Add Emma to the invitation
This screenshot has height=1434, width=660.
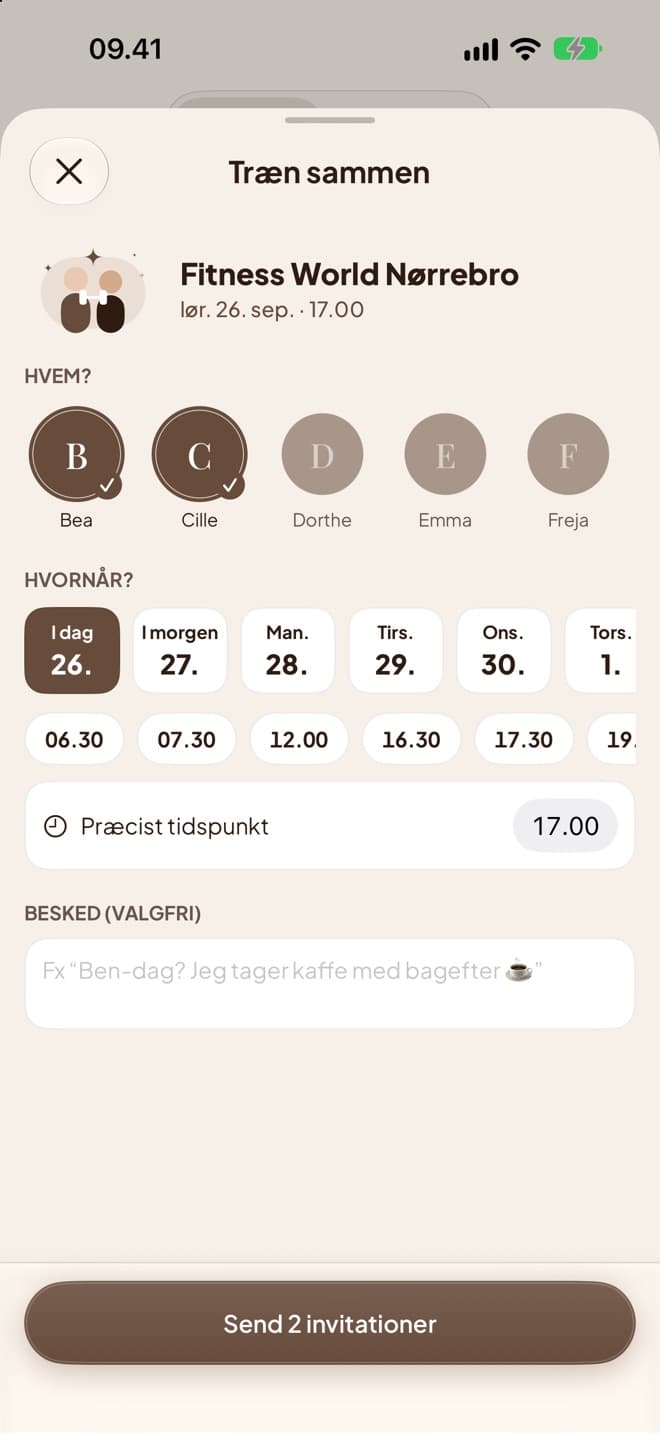point(445,455)
